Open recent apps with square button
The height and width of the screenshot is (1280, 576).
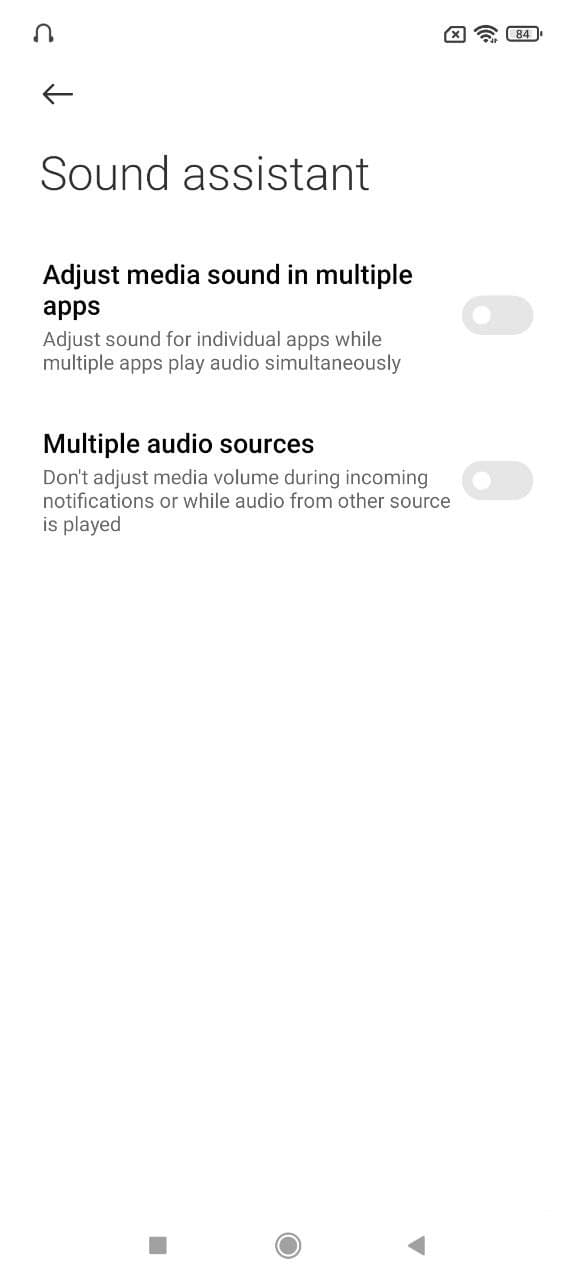point(157,1245)
